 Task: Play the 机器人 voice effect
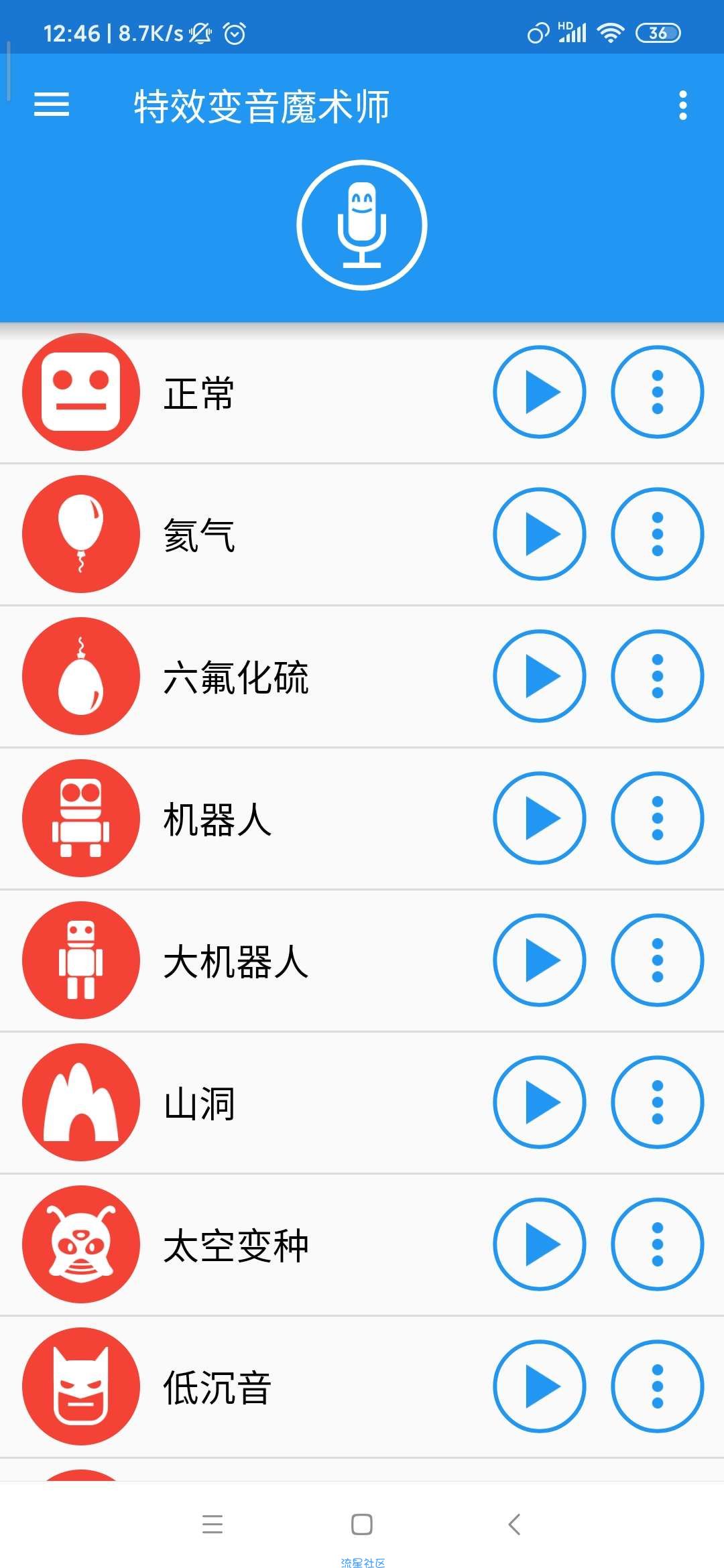[540, 818]
